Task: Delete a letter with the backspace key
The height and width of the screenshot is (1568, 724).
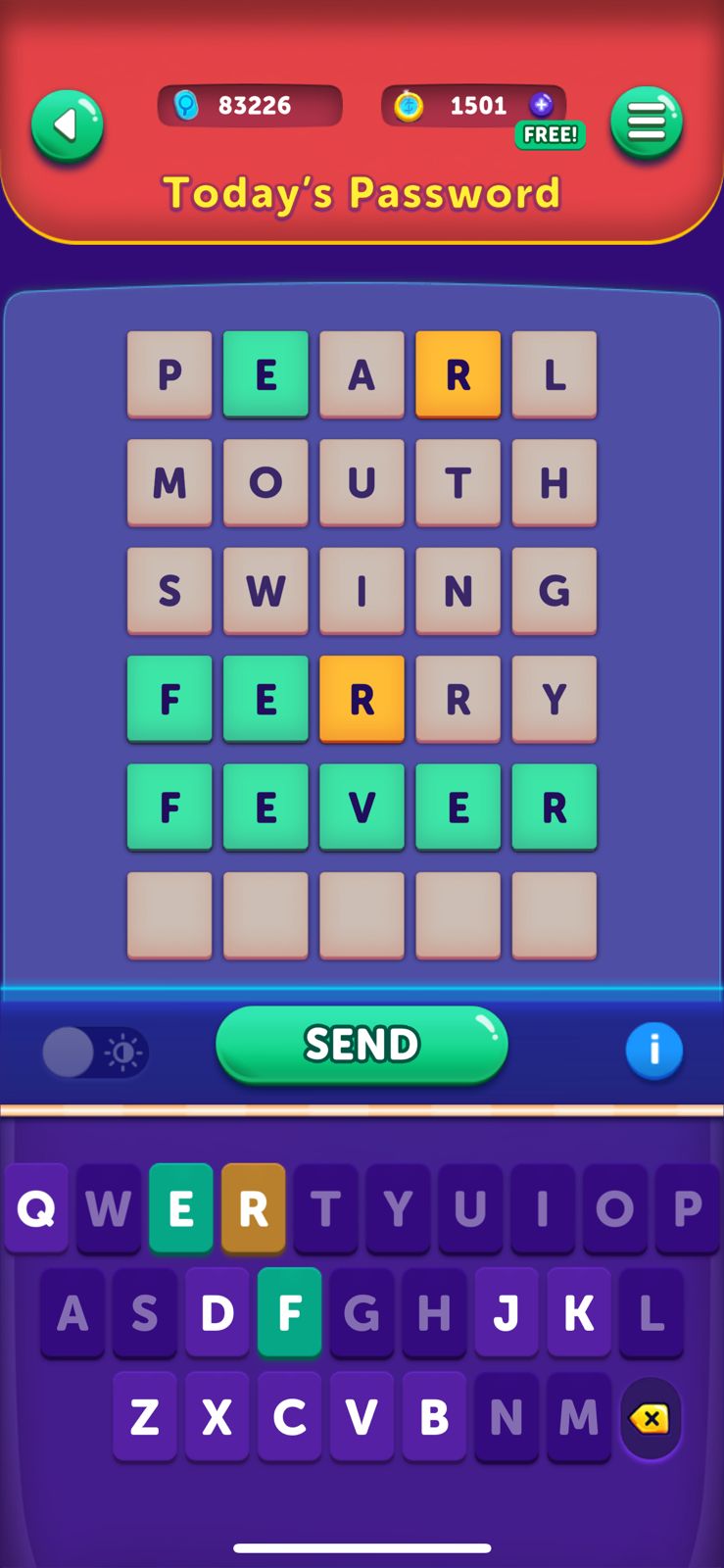Action: (x=651, y=1418)
